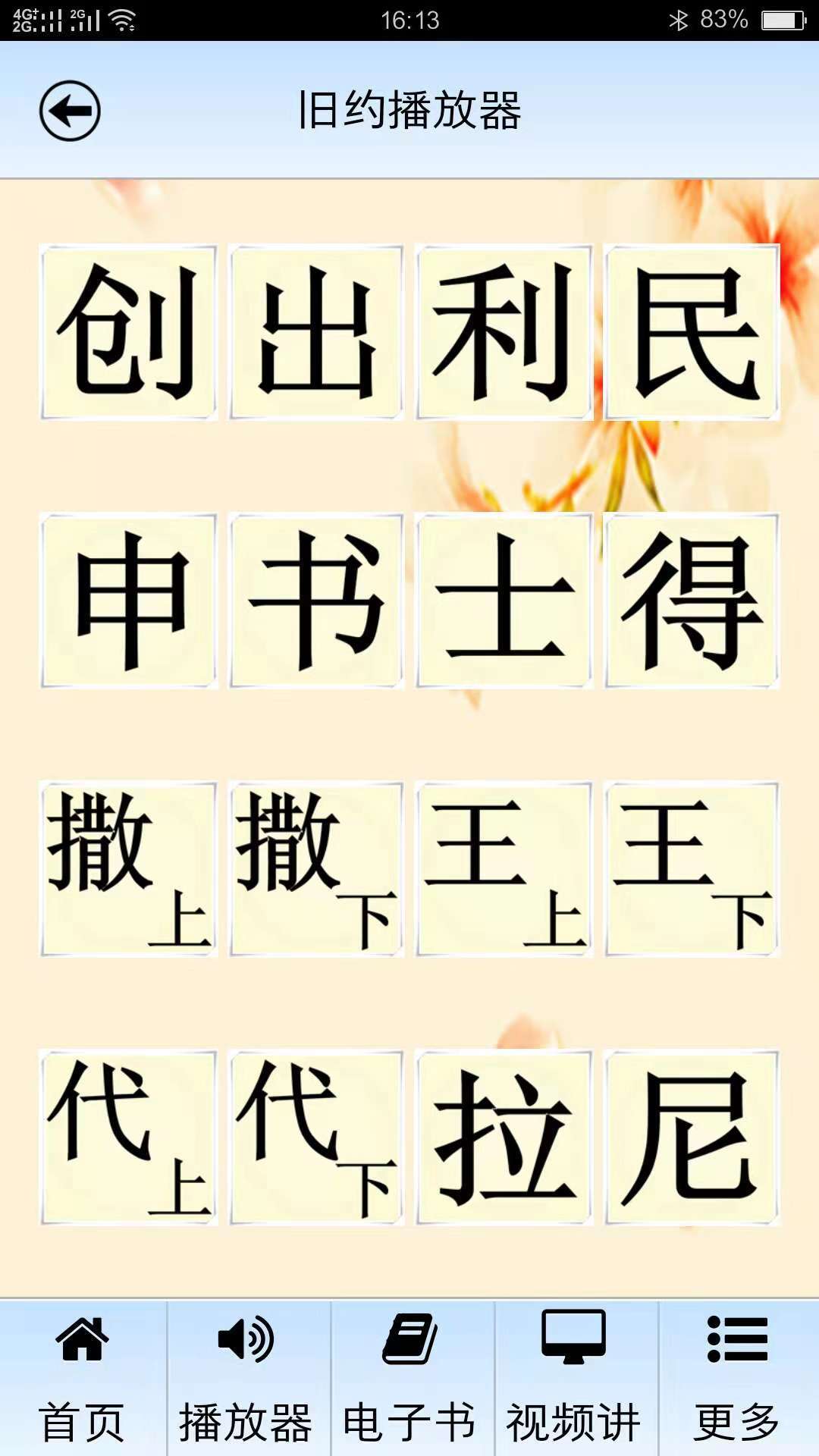
Task: Choose the 申 book tile
Action: (x=128, y=601)
